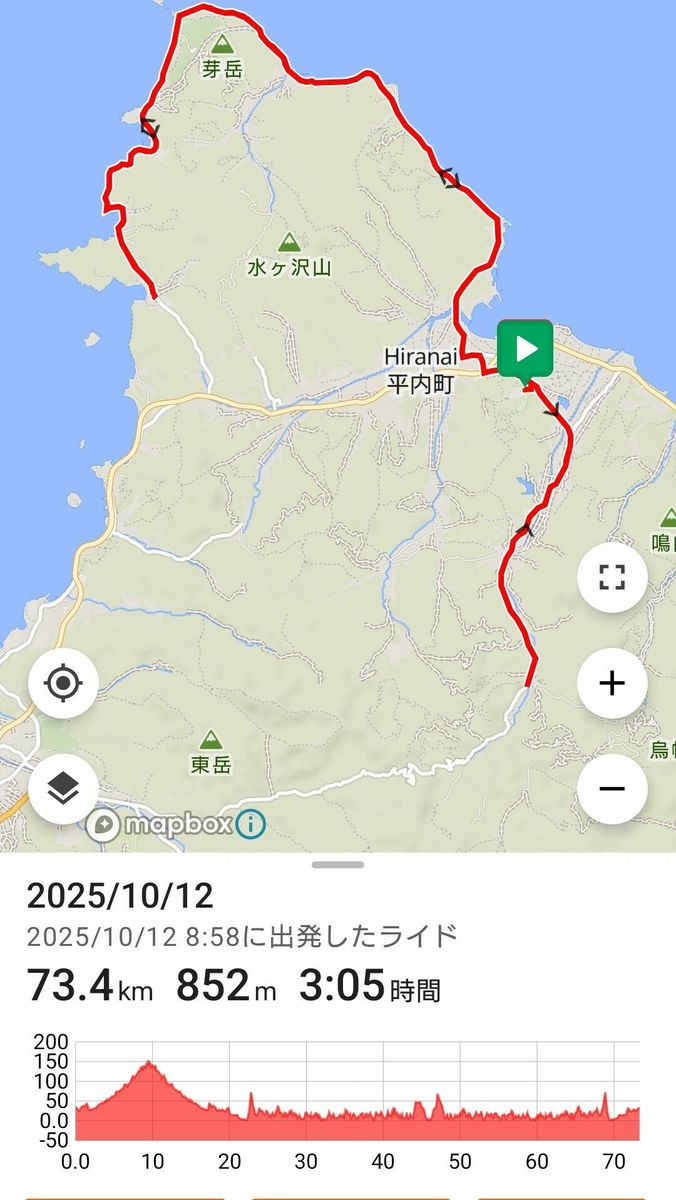The height and width of the screenshot is (1200, 676).
Task: Tap the green ride start marker
Action: tap(526, 350)
